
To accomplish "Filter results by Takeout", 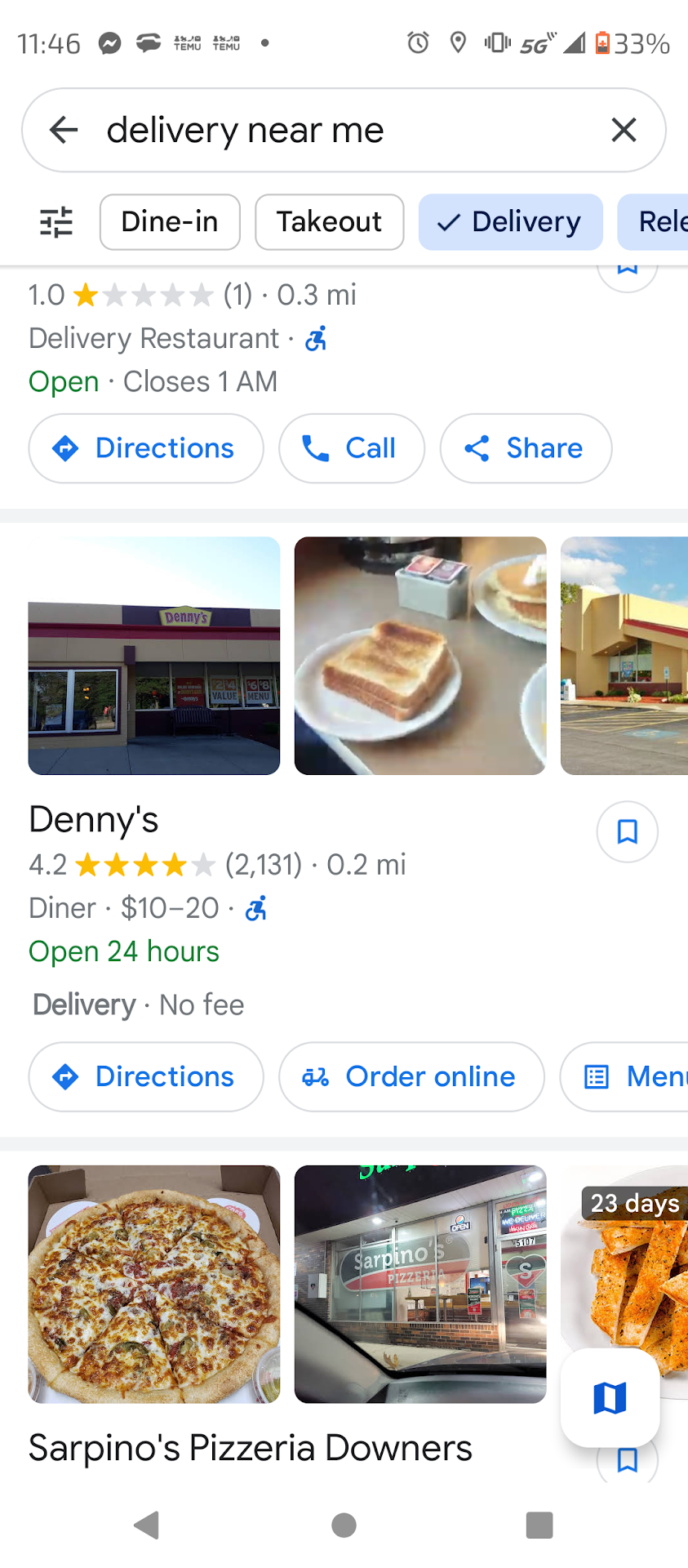I will coord(329,222).
